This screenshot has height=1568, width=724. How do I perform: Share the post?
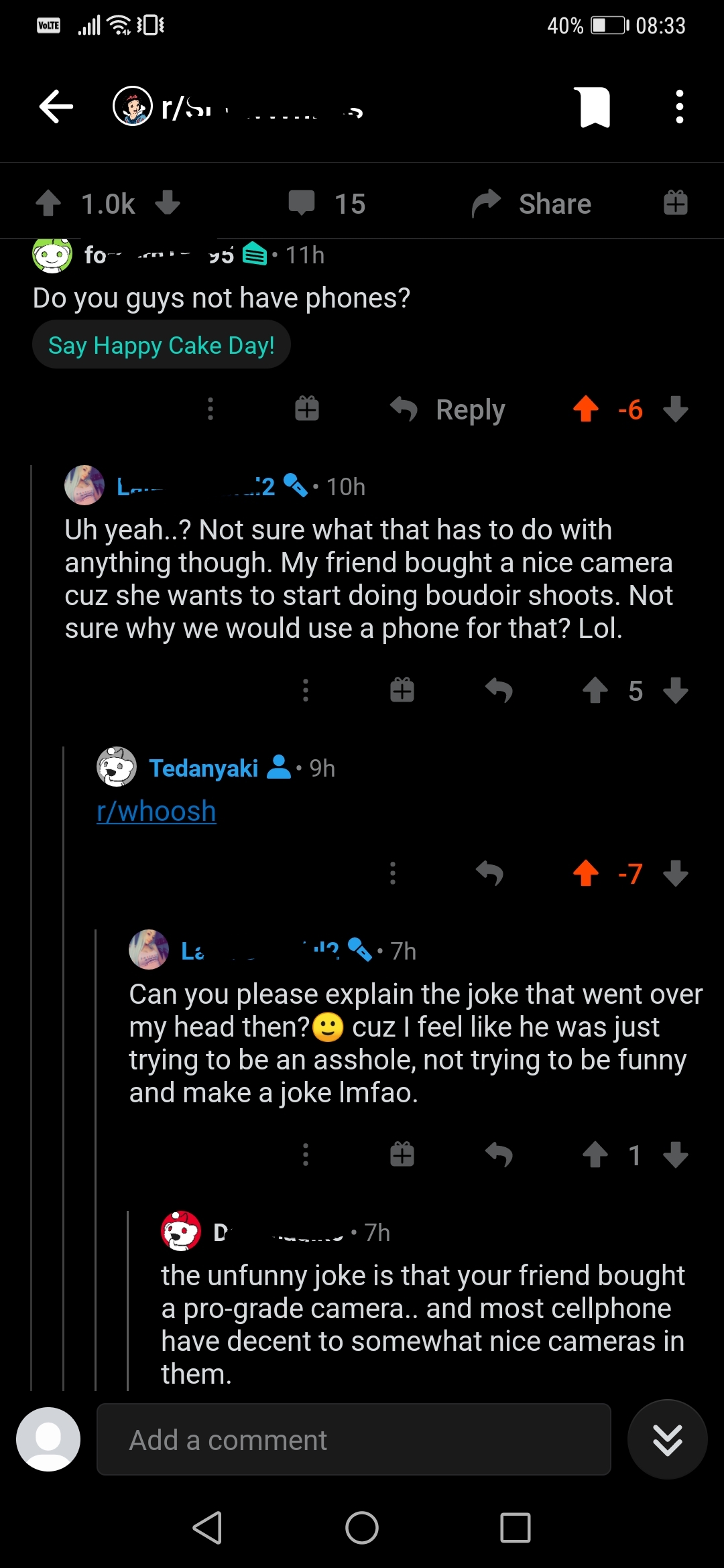coord(529,203)
